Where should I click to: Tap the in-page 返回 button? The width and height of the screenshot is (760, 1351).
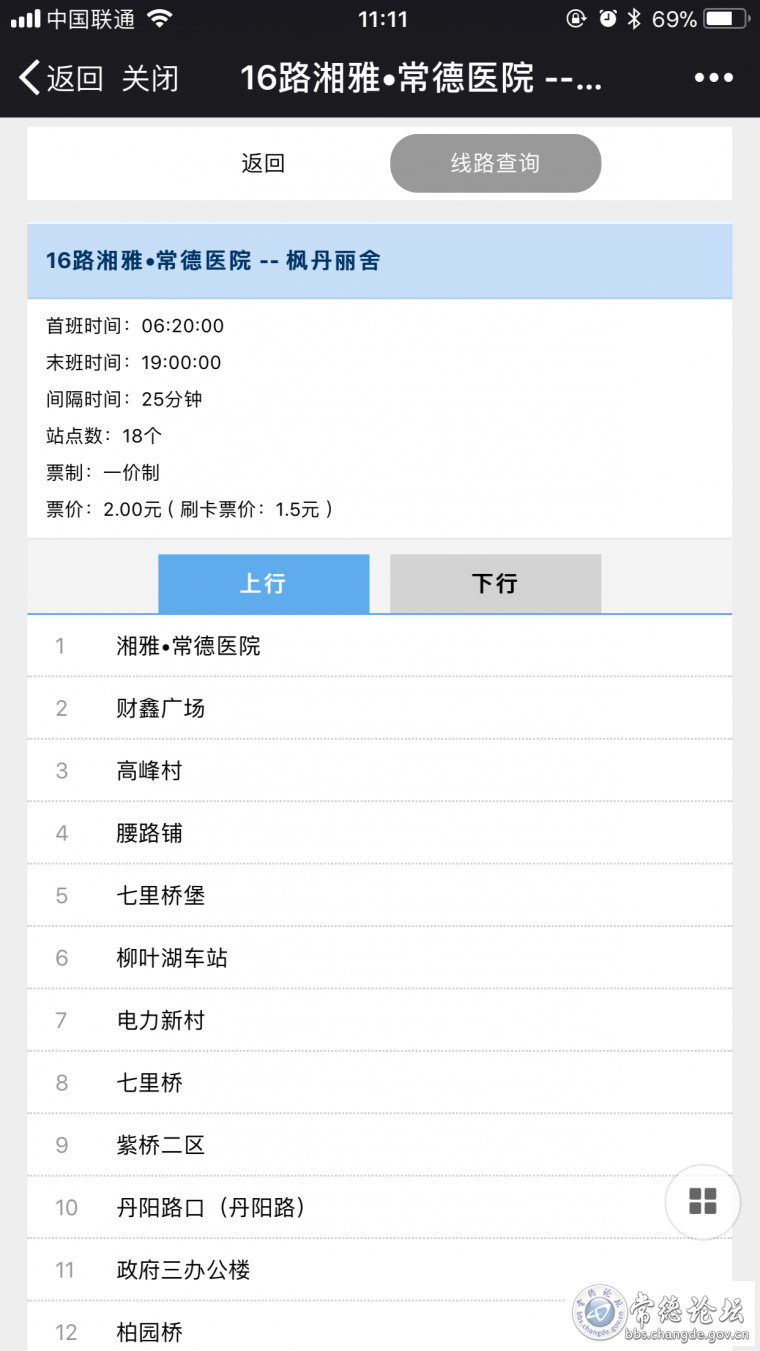(x=263, y=163)
